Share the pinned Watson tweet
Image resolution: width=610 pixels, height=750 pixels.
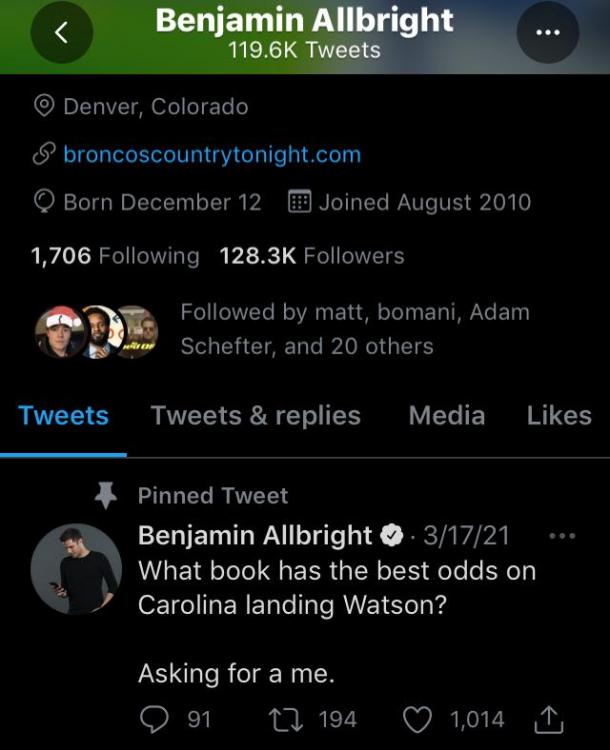coord(551,719)
